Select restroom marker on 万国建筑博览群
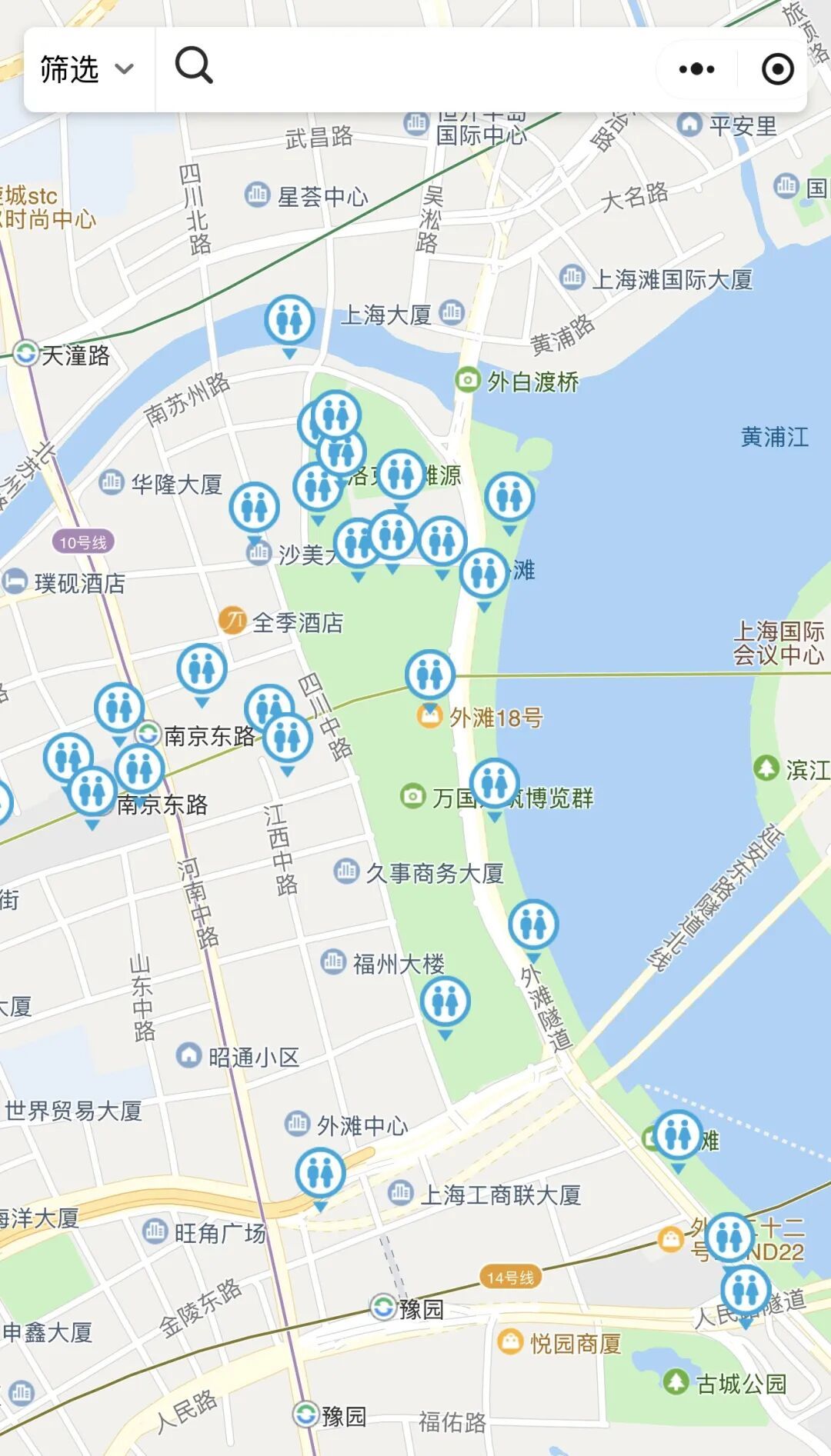831x1456 pixels. pyautogui.click(x=494, y=784)
